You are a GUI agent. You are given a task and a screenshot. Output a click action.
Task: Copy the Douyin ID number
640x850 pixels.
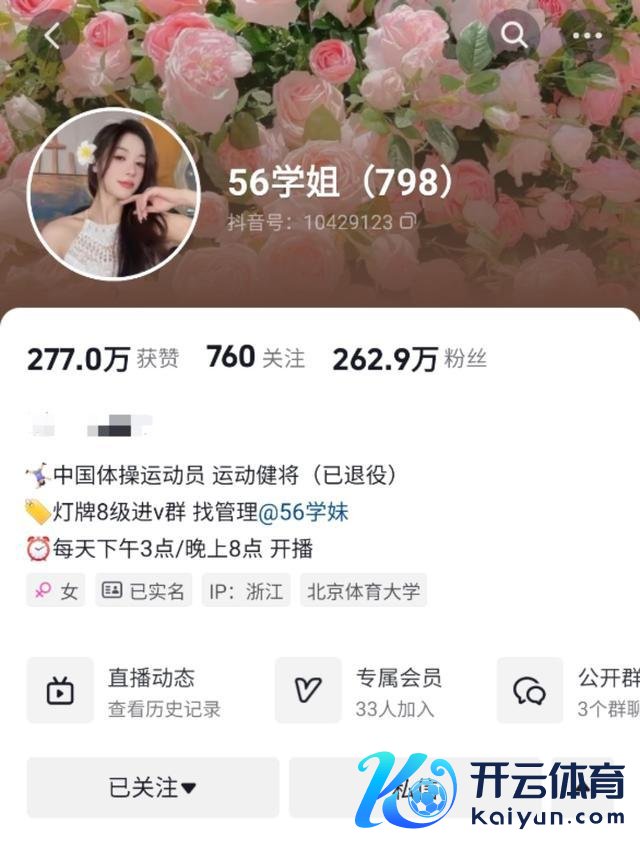(x=406, y=222)
